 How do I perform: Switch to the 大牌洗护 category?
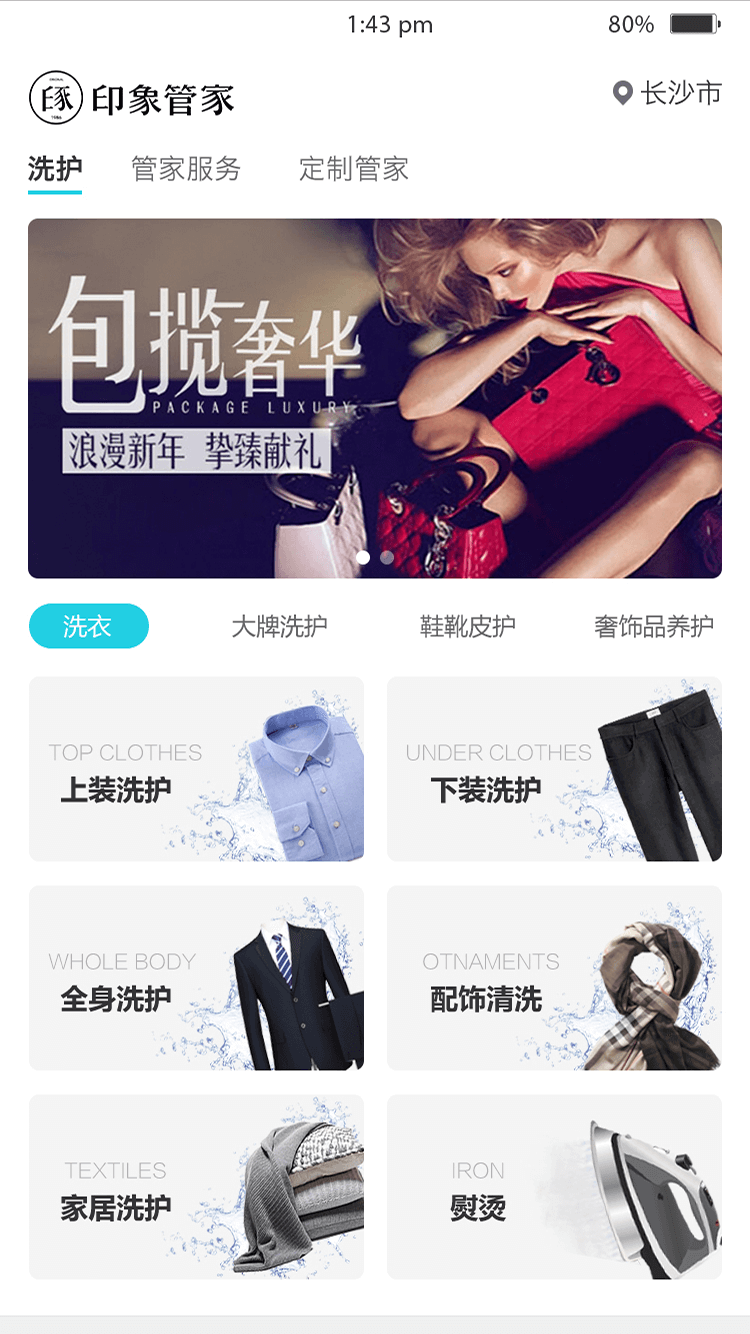click(279, 627)
